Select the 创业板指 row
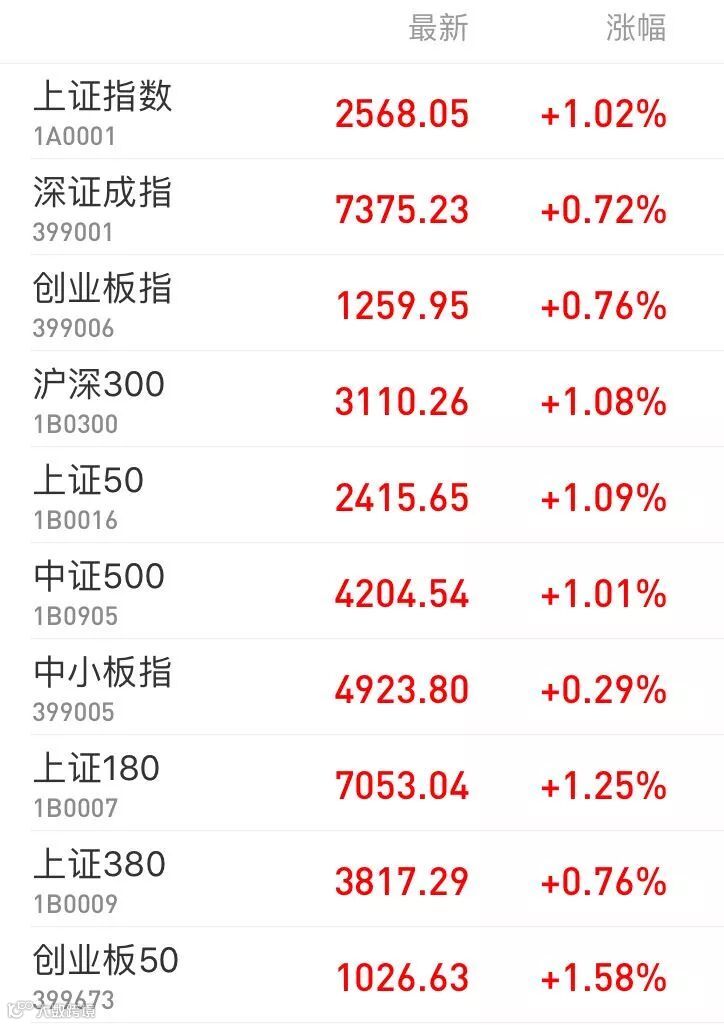This screenshot has width=724, height=1025. (362, 303)
